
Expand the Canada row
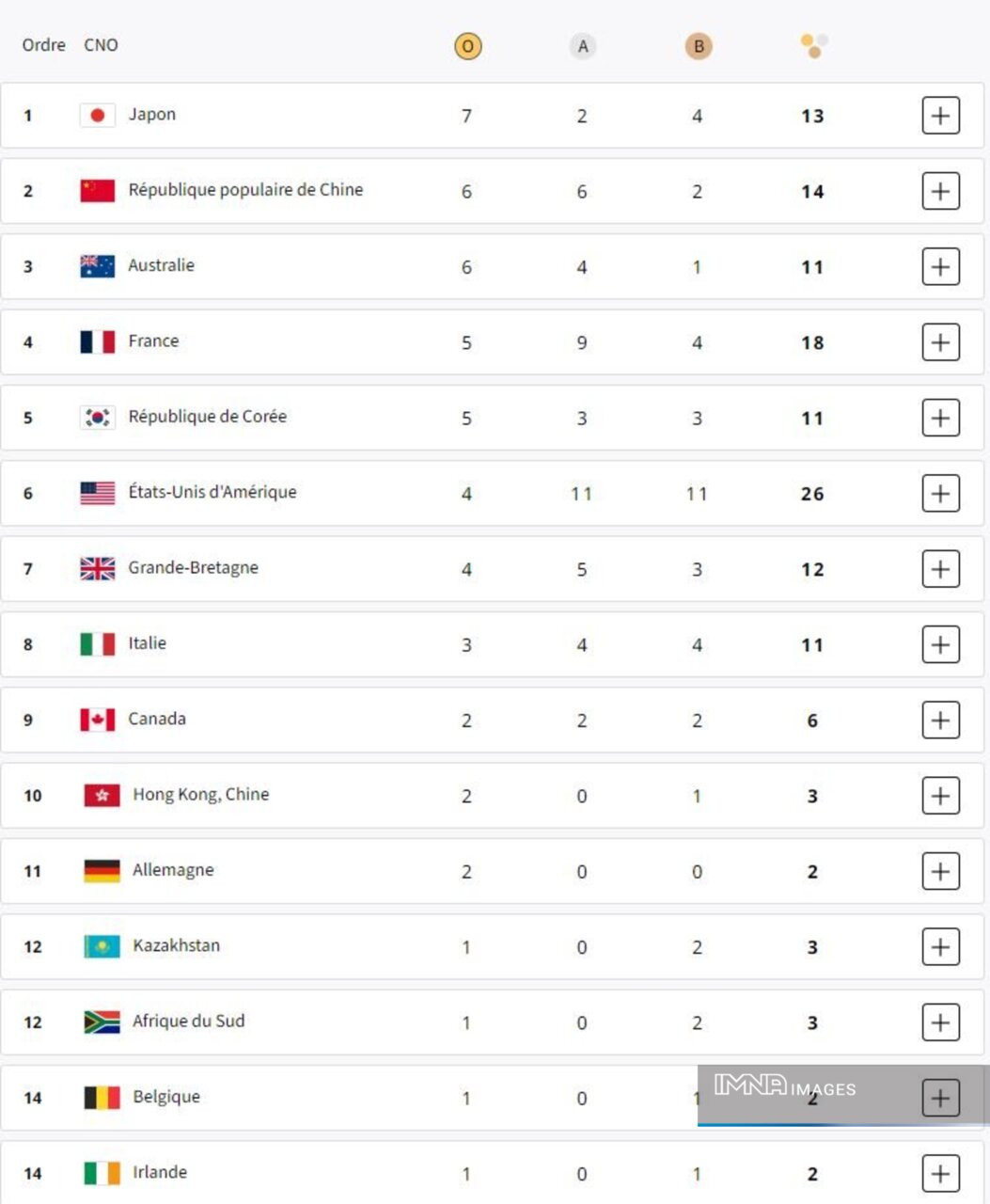click(940, 721)
